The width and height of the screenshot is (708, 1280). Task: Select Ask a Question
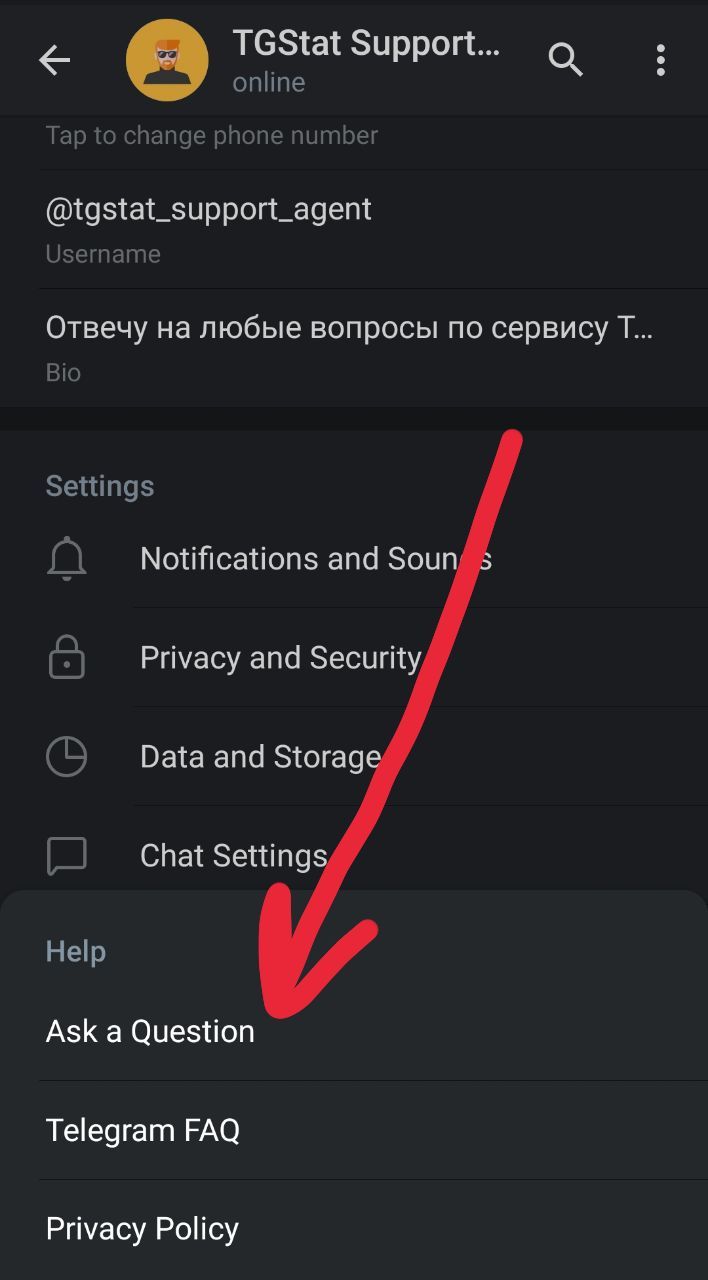pos(354,1031)
